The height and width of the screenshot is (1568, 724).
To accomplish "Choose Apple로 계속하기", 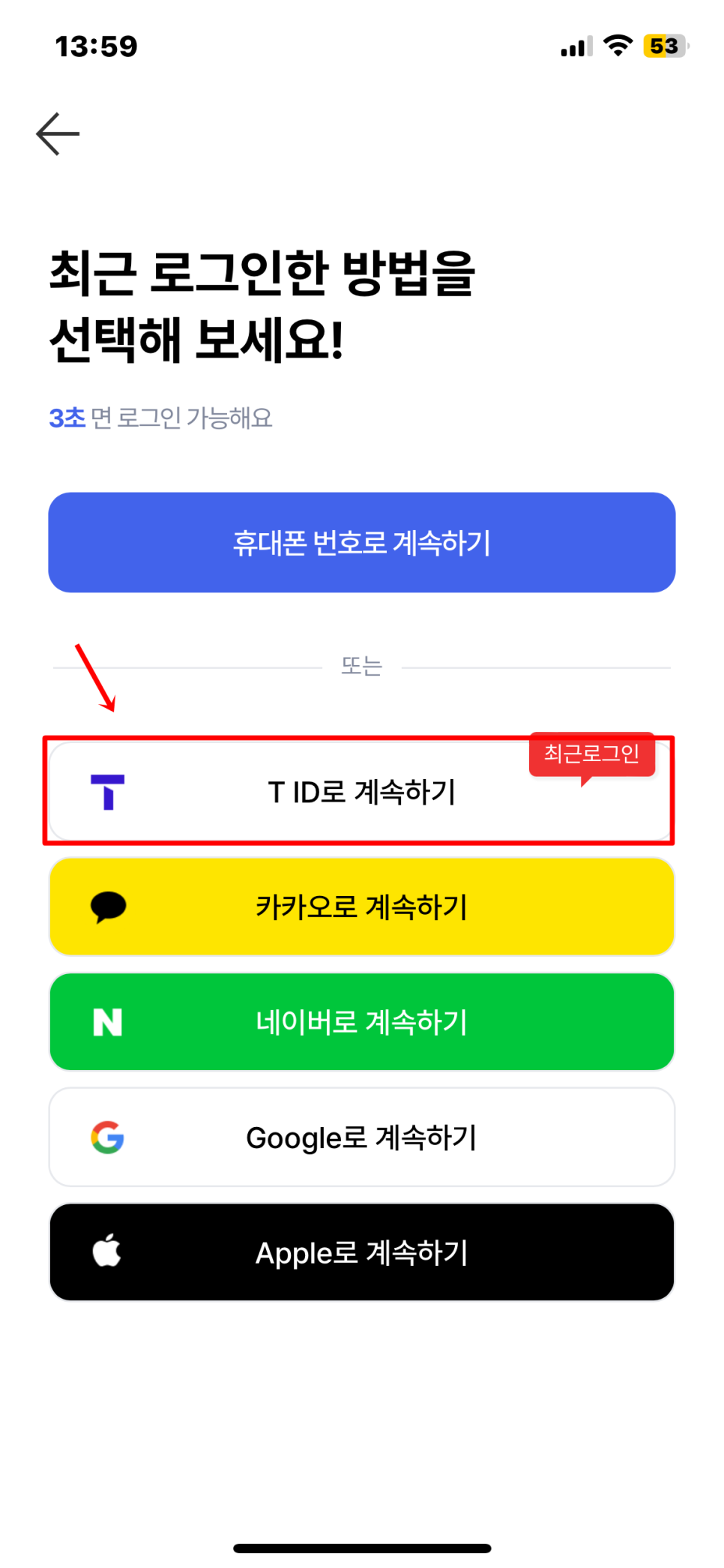I will coord(362,1252).
